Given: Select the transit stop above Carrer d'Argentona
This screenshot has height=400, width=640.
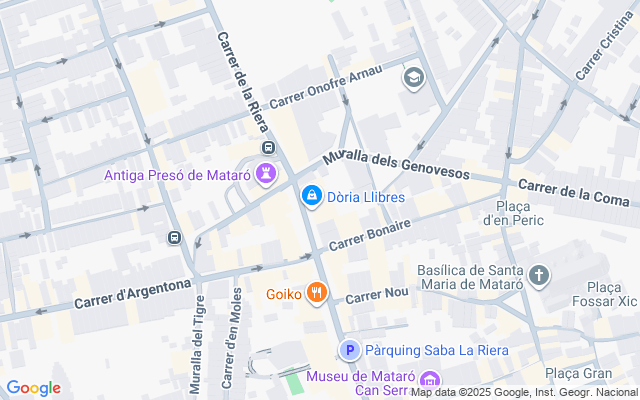Looking at the screenshot, I should pos(174,238).
